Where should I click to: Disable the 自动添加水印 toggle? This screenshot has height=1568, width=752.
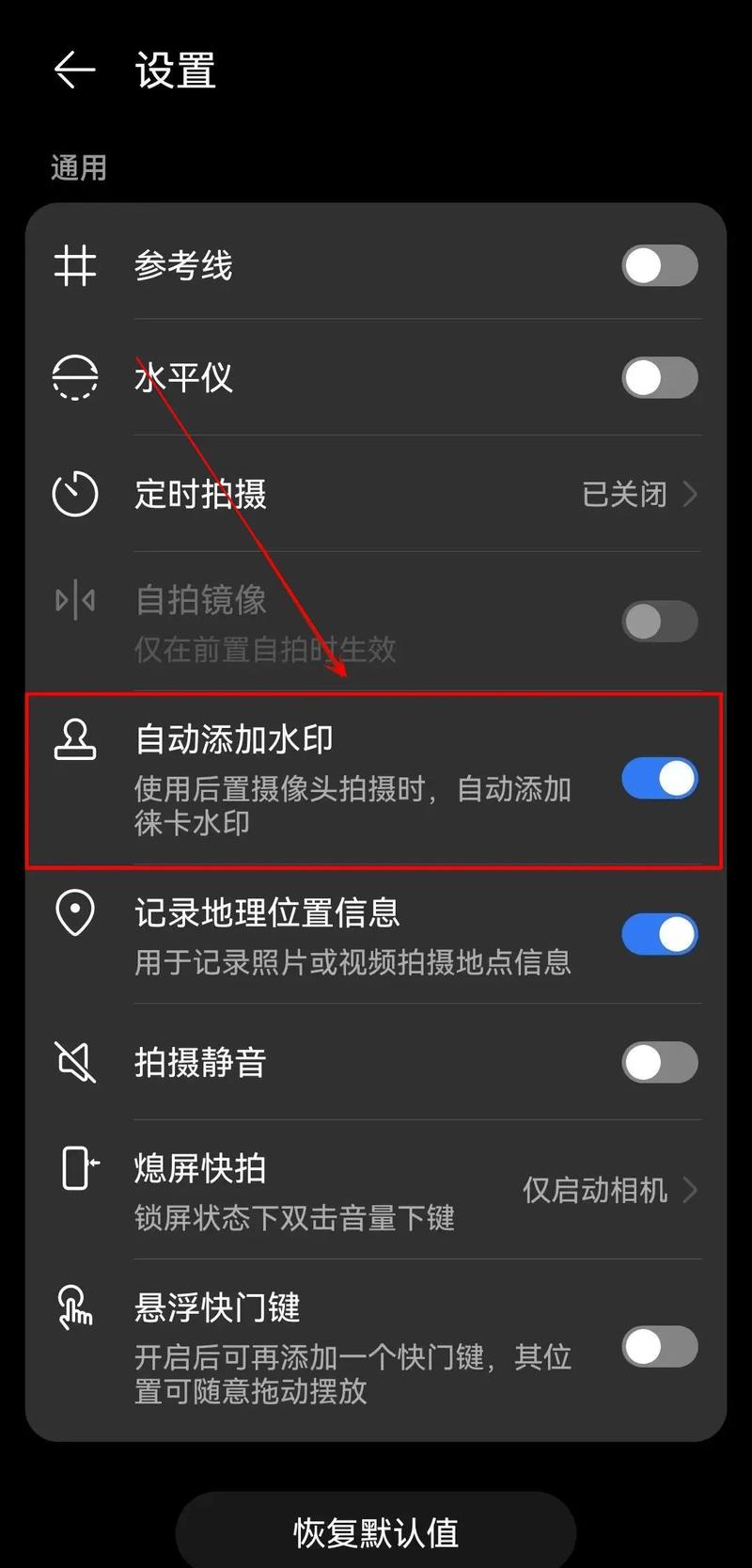click(659, 778)
